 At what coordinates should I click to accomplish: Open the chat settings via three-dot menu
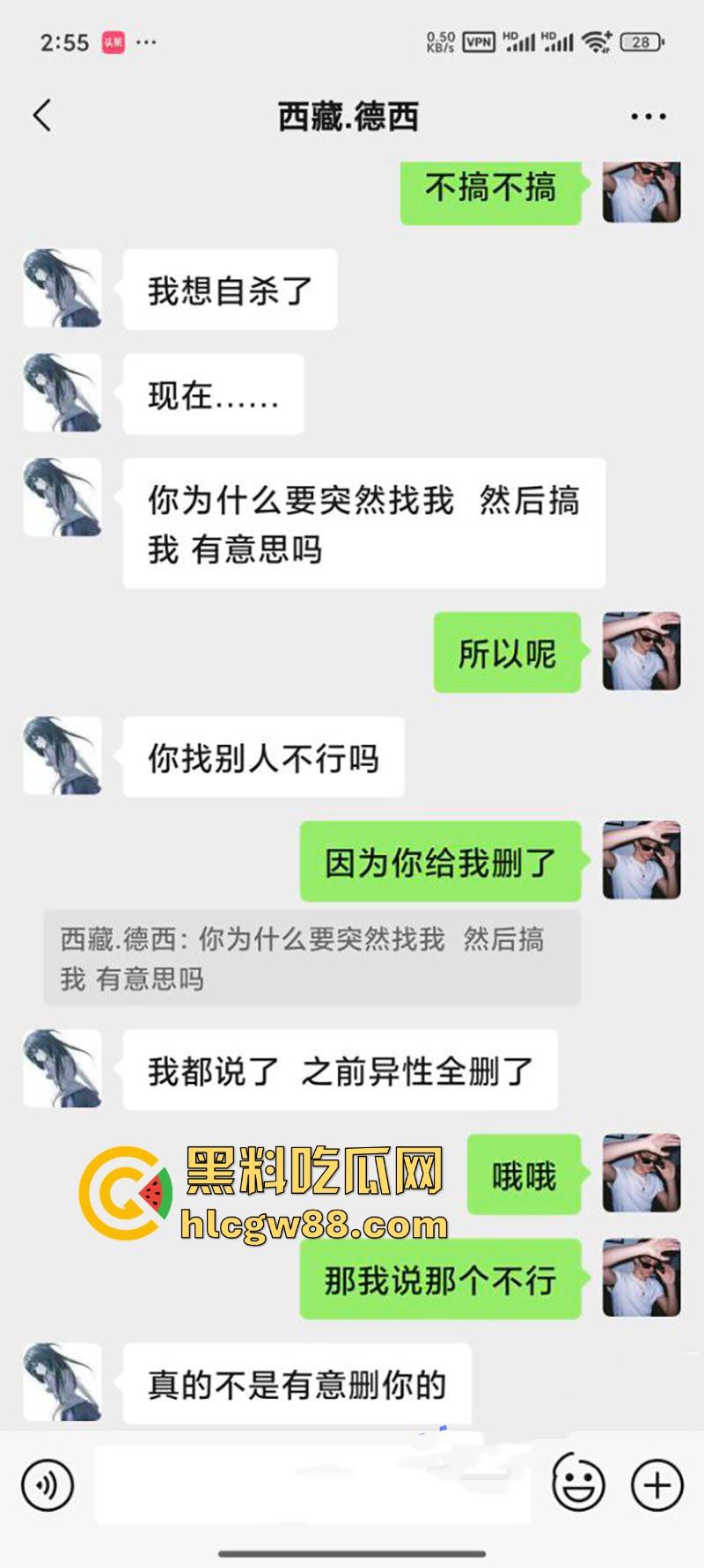click(649, 114)
